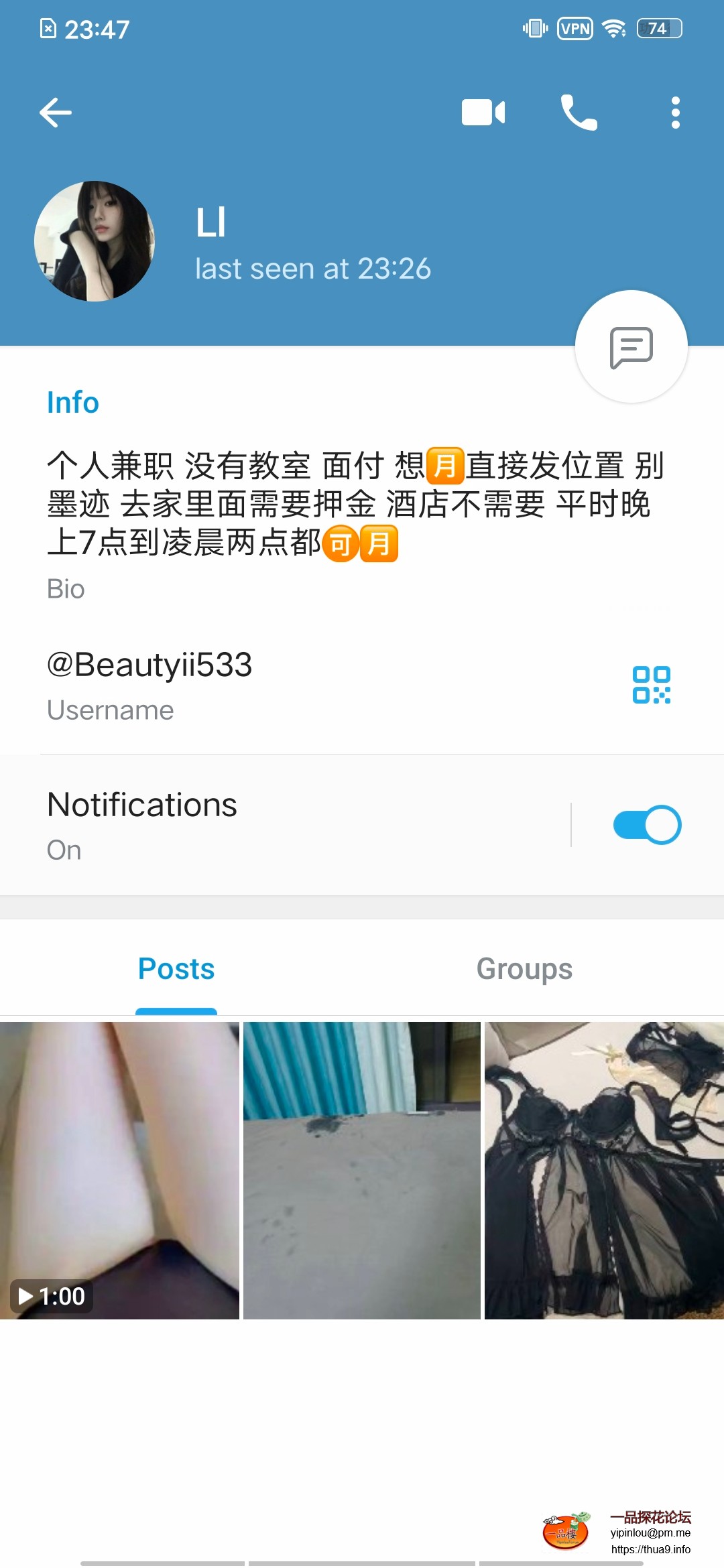
Task: Start a video call with Ll
Action: click(484, 112)
